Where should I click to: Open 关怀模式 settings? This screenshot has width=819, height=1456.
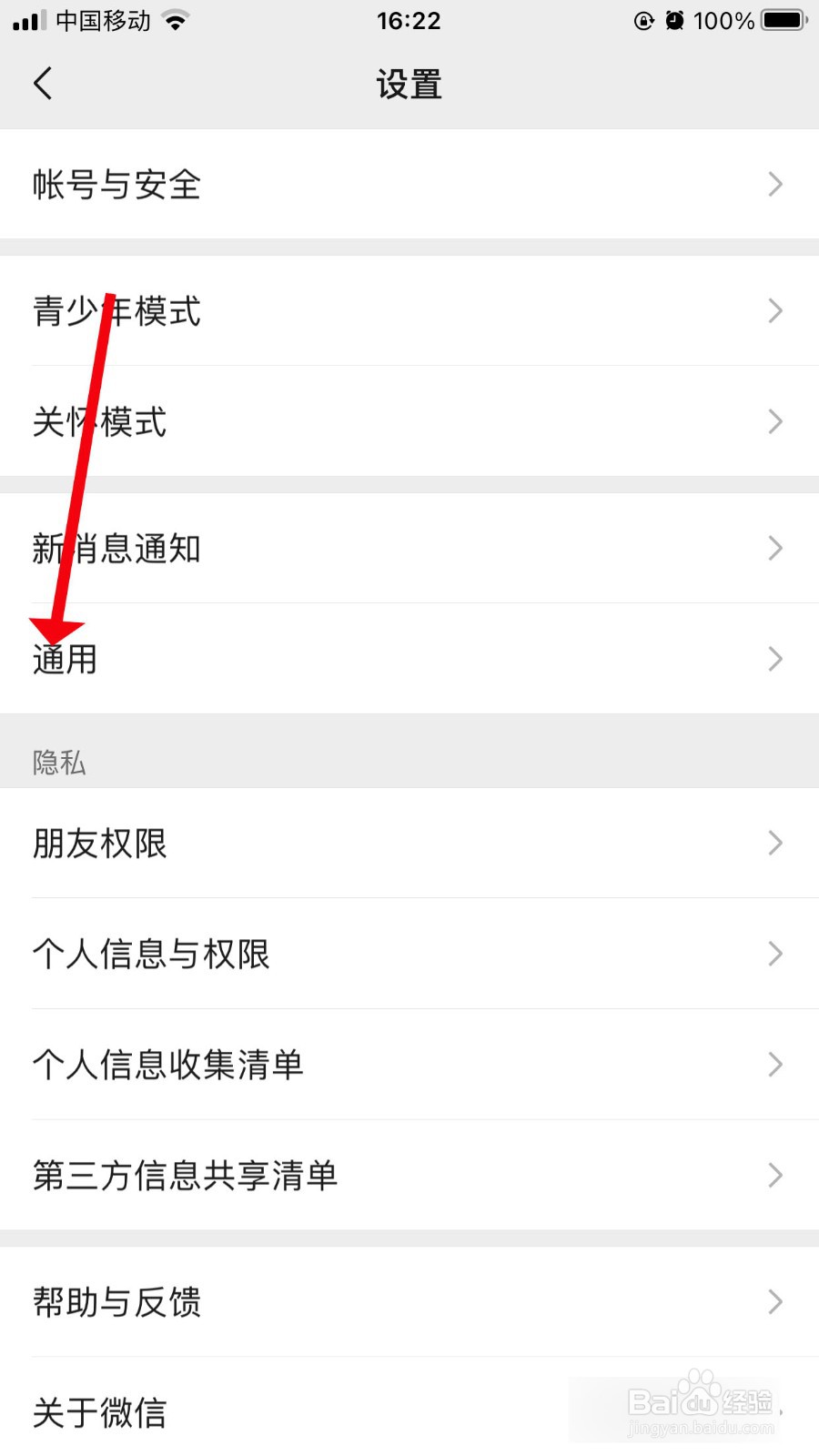(x=409, y=421)
